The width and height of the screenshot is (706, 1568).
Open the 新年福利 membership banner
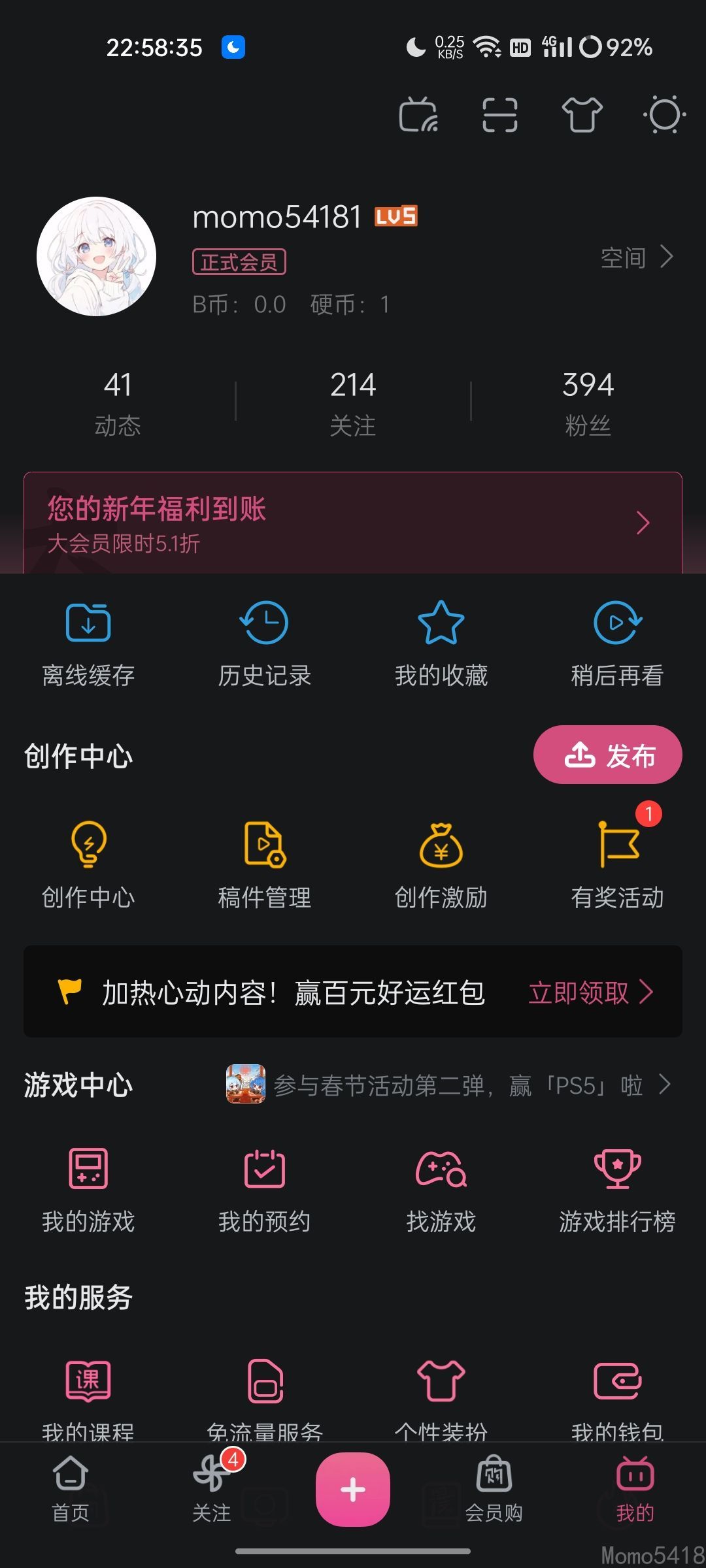click(353, 523)
